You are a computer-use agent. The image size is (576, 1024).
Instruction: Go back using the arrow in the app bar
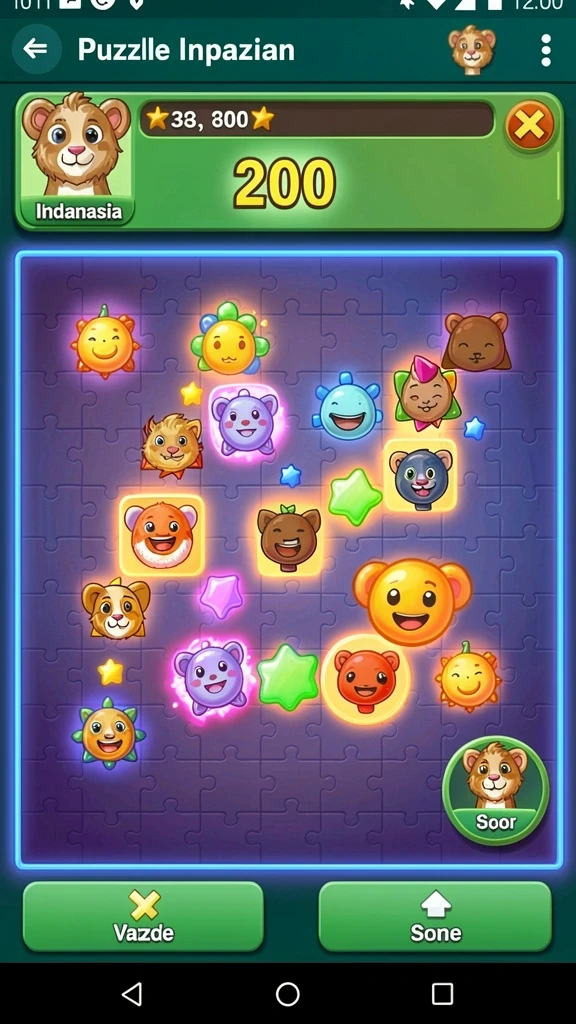click(36, 49)
